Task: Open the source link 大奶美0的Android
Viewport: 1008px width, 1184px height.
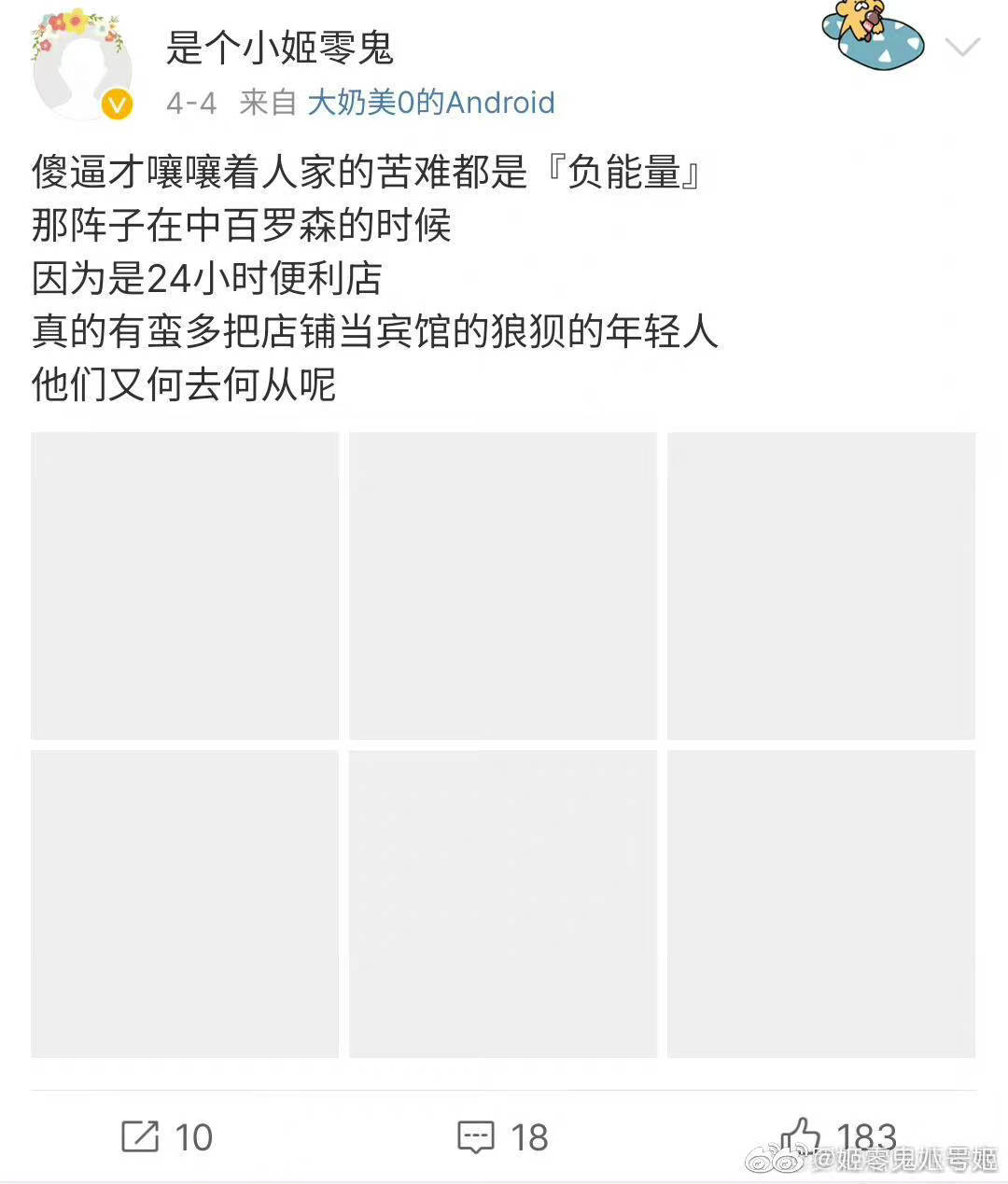Action: coord(430,103)
